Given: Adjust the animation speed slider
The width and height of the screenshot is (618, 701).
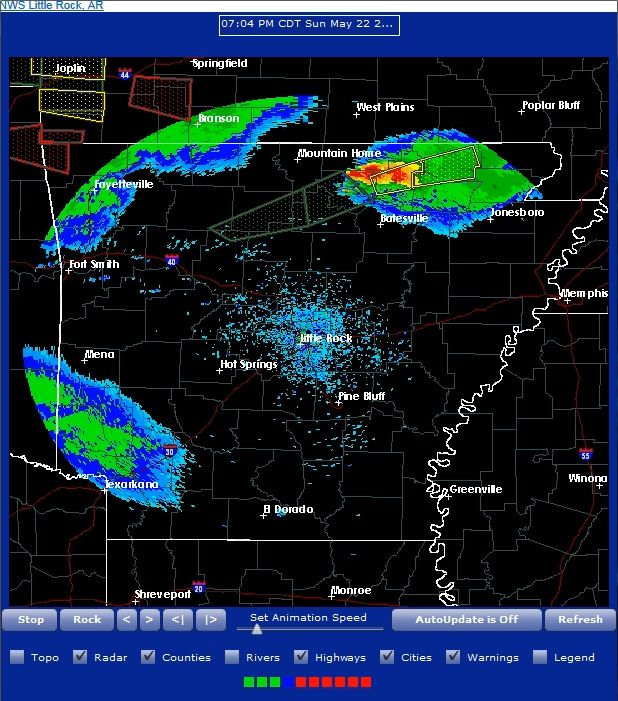Looking at the screenshot, I should [x=257, y=629].
